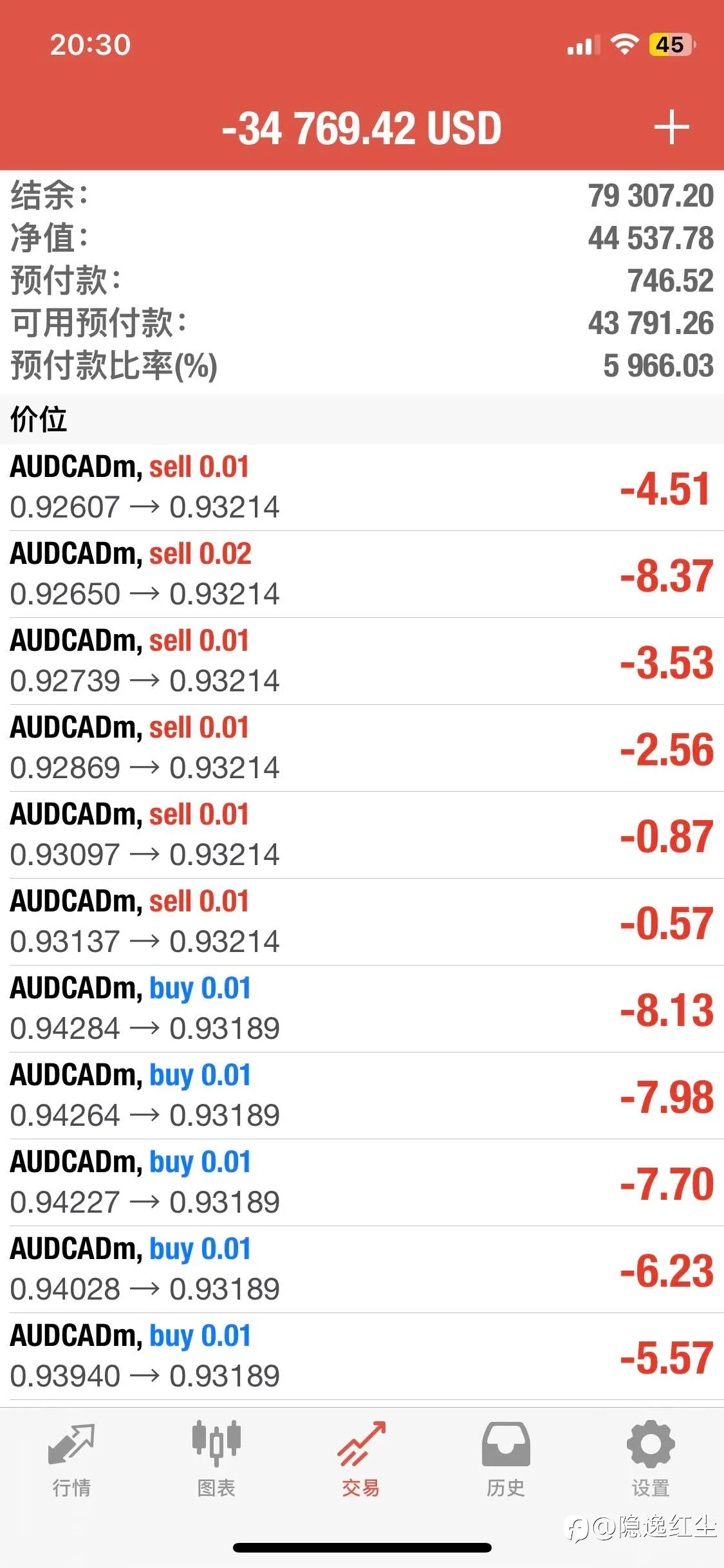Select the 交易 trade tab

click(x=361, y=1459)
